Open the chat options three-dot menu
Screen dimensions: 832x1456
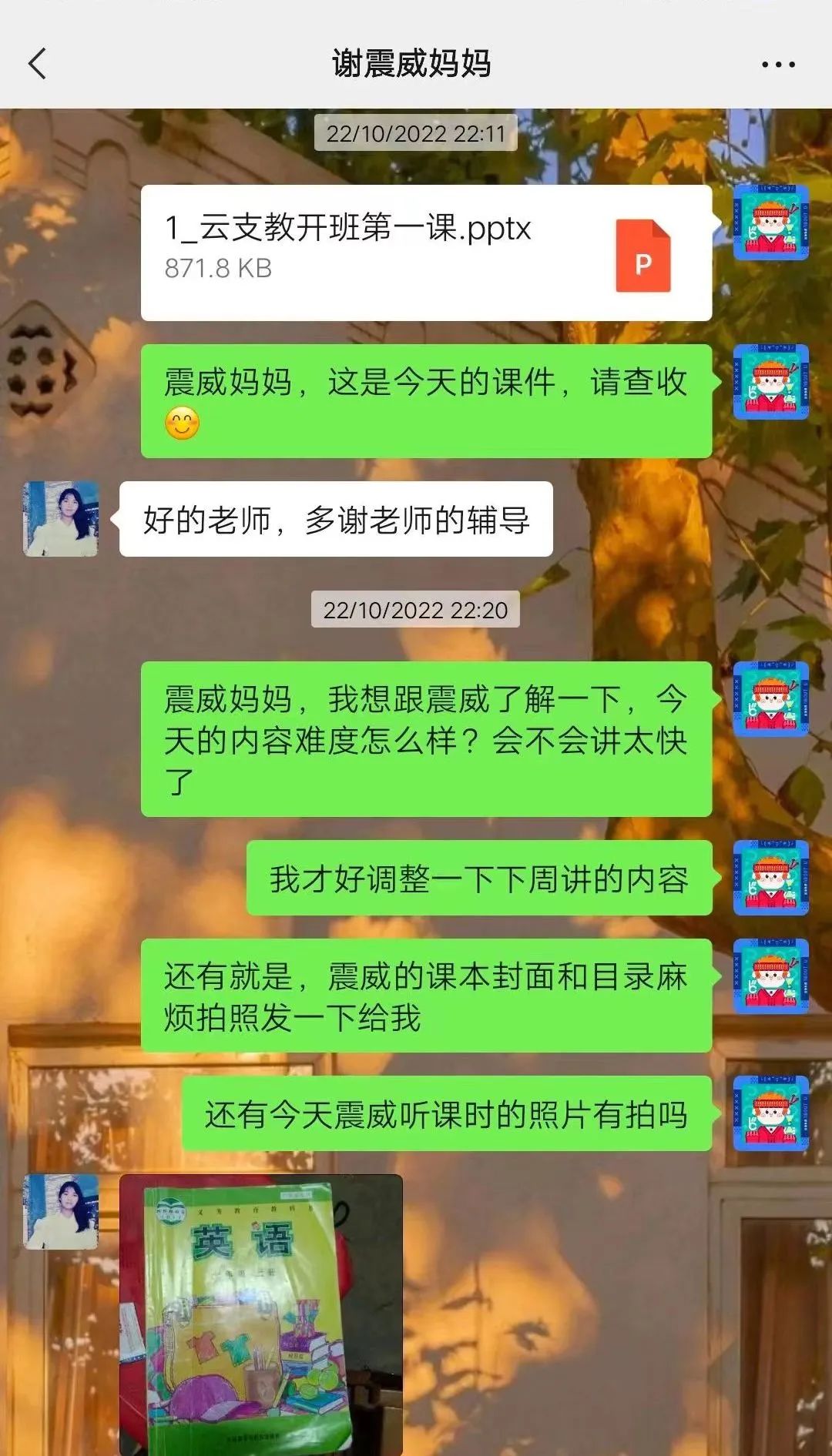click(777, 65)
